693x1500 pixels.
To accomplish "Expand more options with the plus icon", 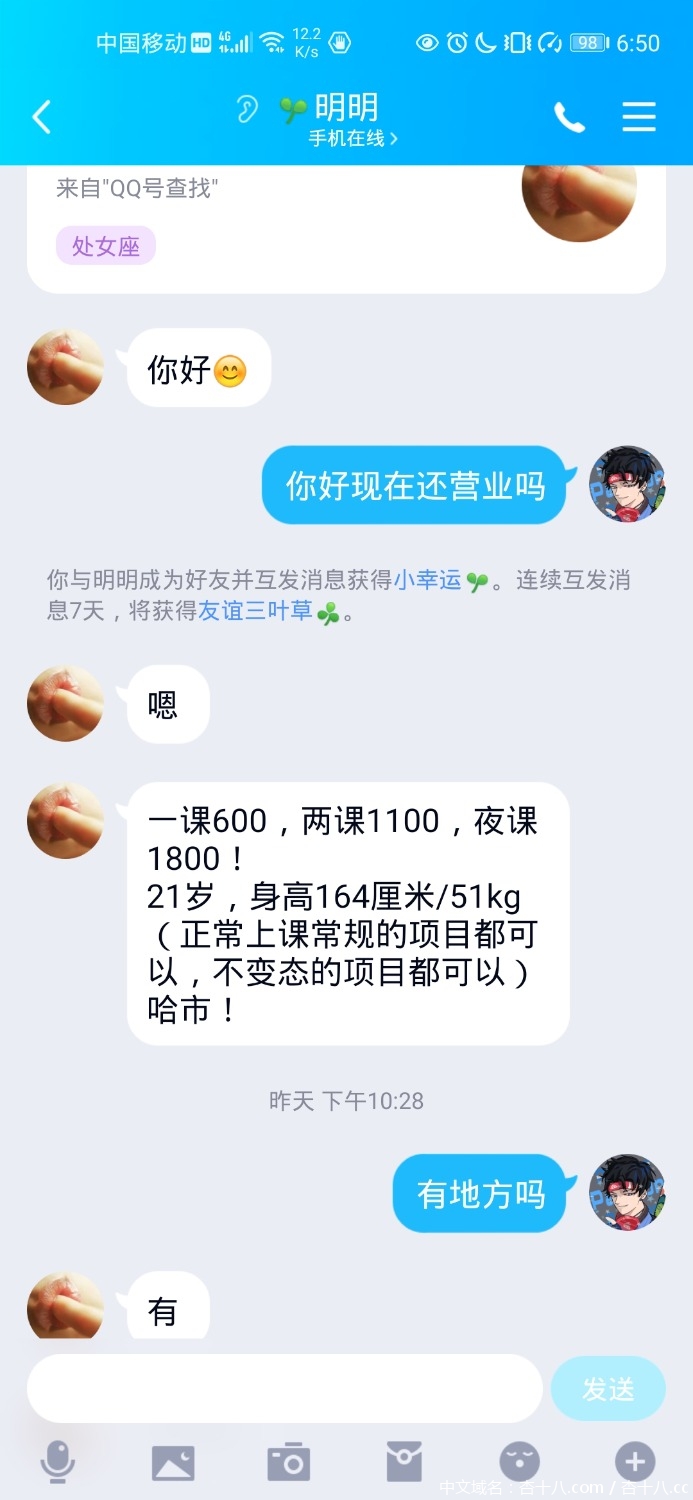I will (x=635, y=1462).
